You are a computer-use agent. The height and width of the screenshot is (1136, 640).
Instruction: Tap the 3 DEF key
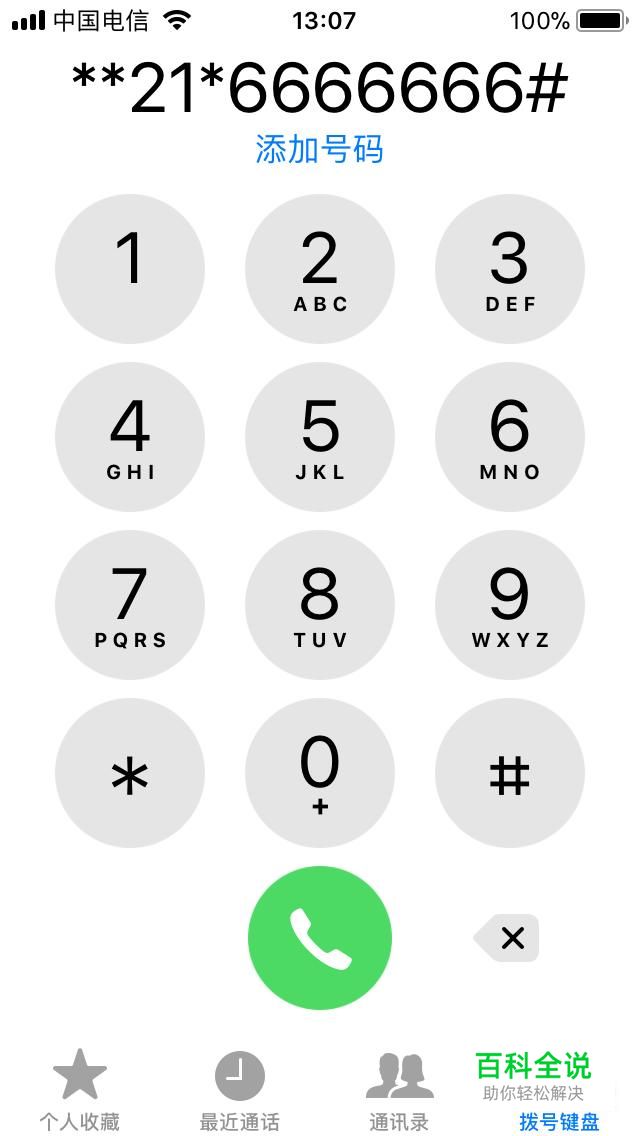point(510,269)
